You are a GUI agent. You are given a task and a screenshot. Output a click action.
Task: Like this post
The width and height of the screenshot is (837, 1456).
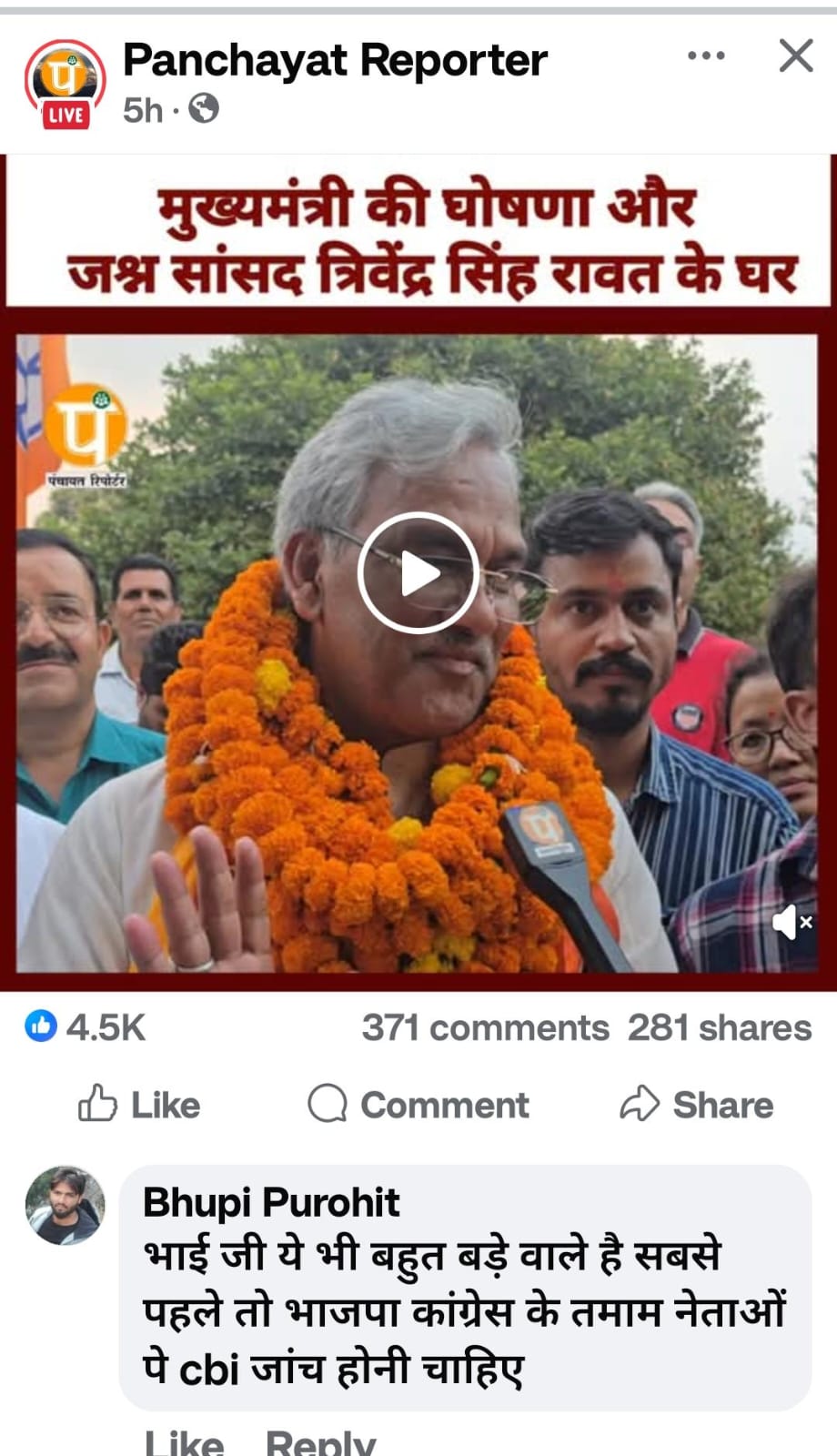tap(139, 1104)
